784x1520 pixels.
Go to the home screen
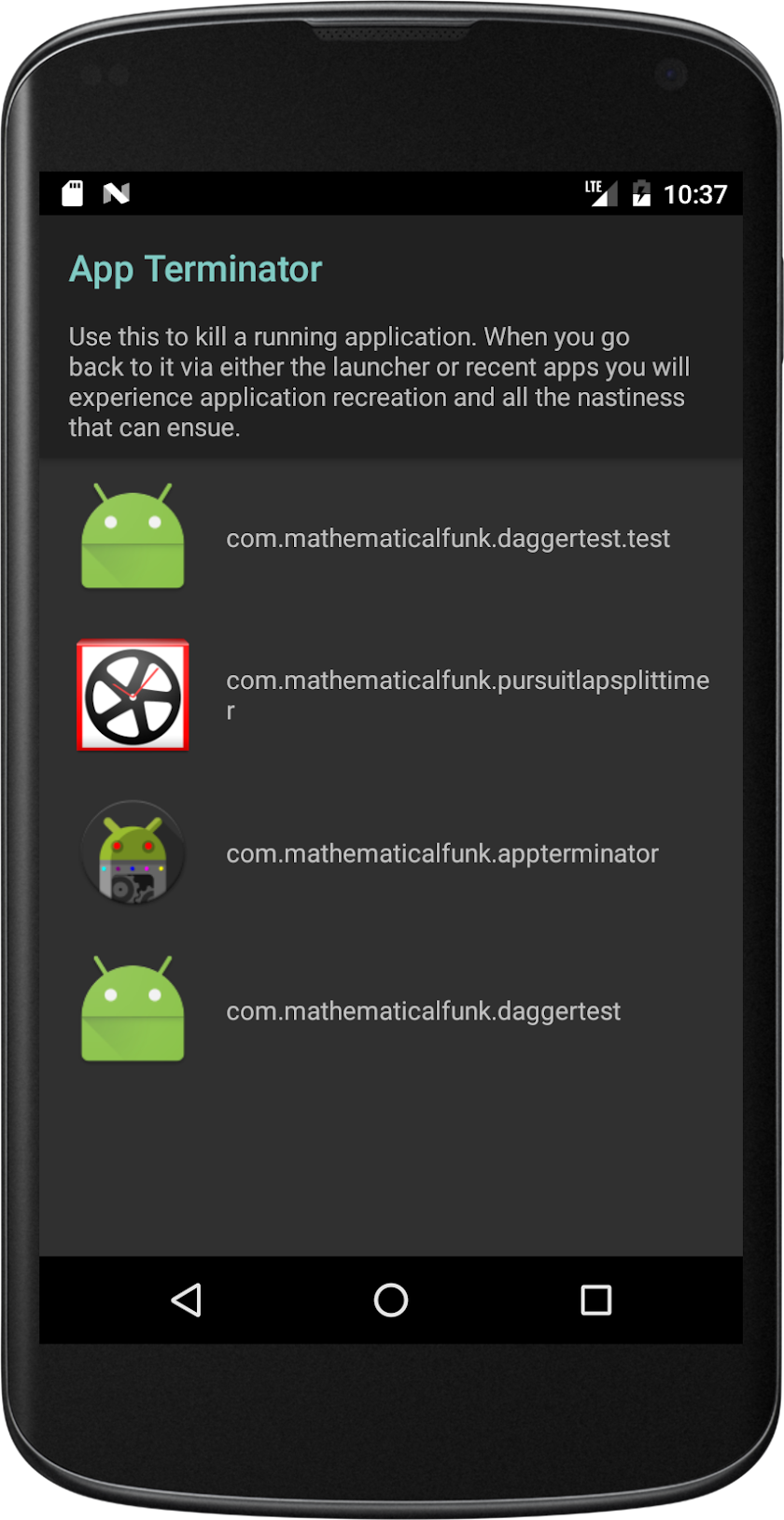click(x=391, y=1300)
